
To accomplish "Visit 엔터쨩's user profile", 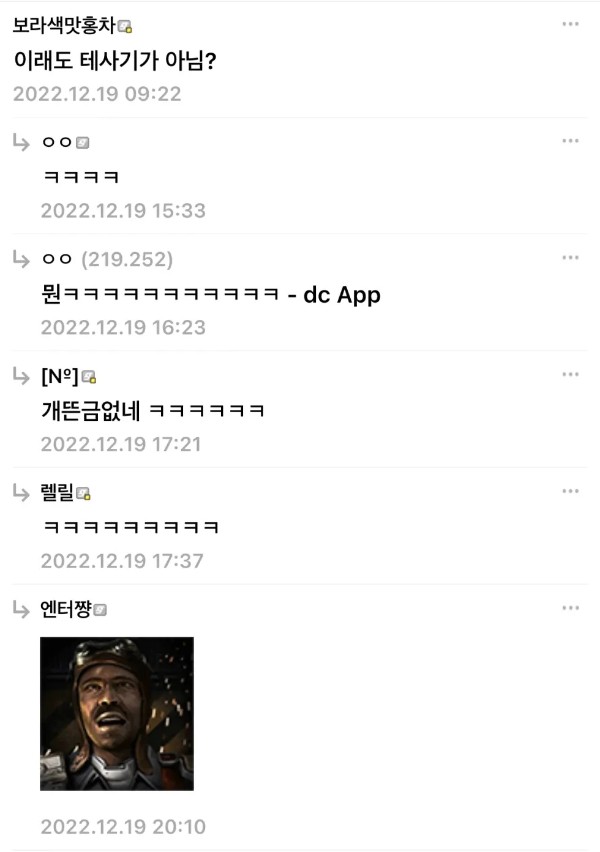I will [67, 609].
